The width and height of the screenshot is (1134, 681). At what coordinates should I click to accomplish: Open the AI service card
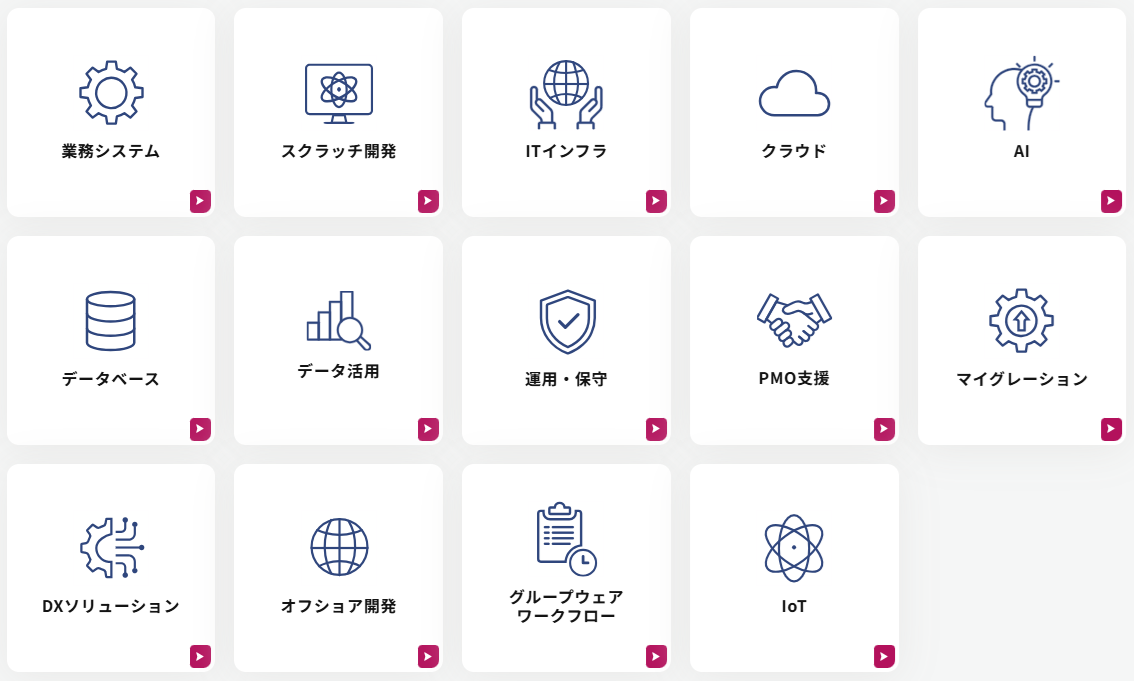[1021, 113]
